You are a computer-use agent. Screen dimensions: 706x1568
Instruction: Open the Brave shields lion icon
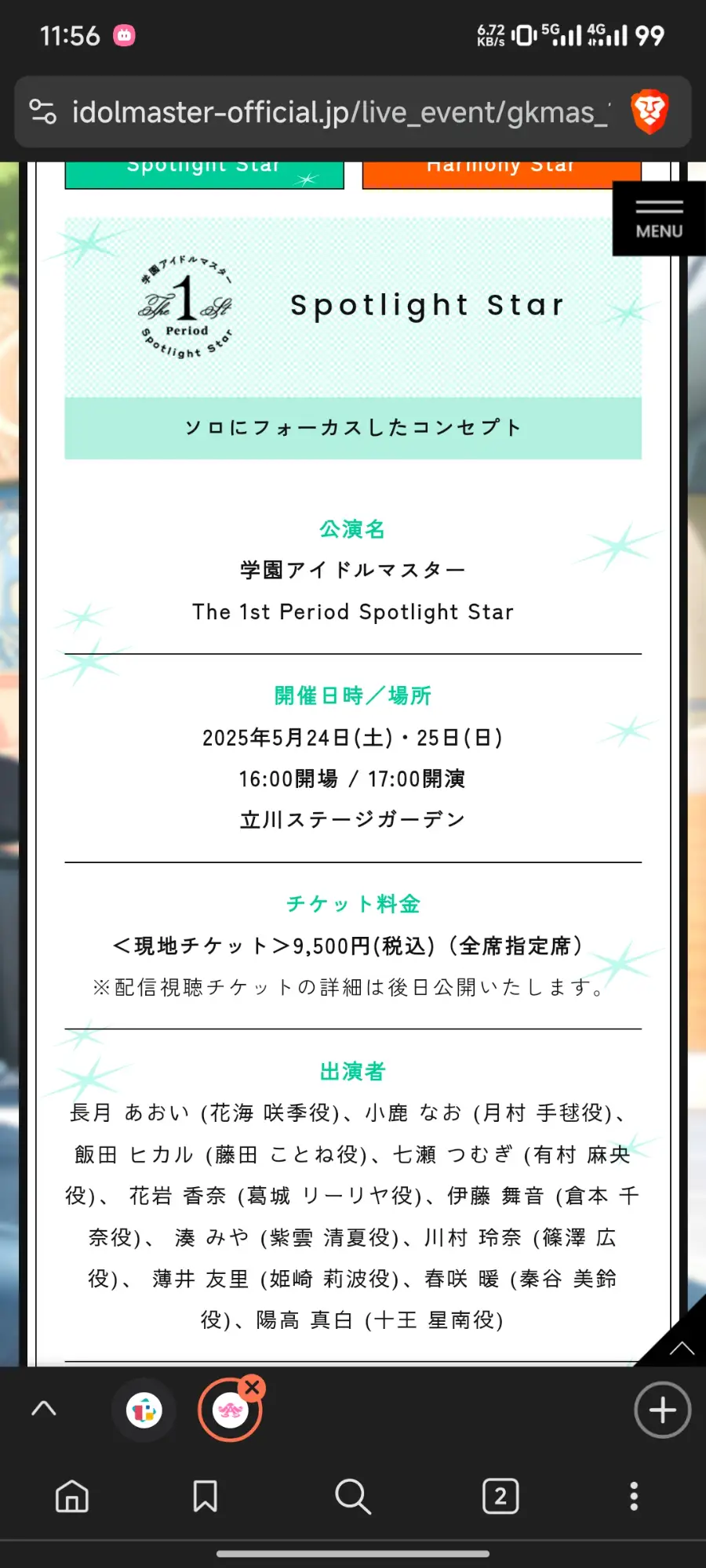[650, 112]
